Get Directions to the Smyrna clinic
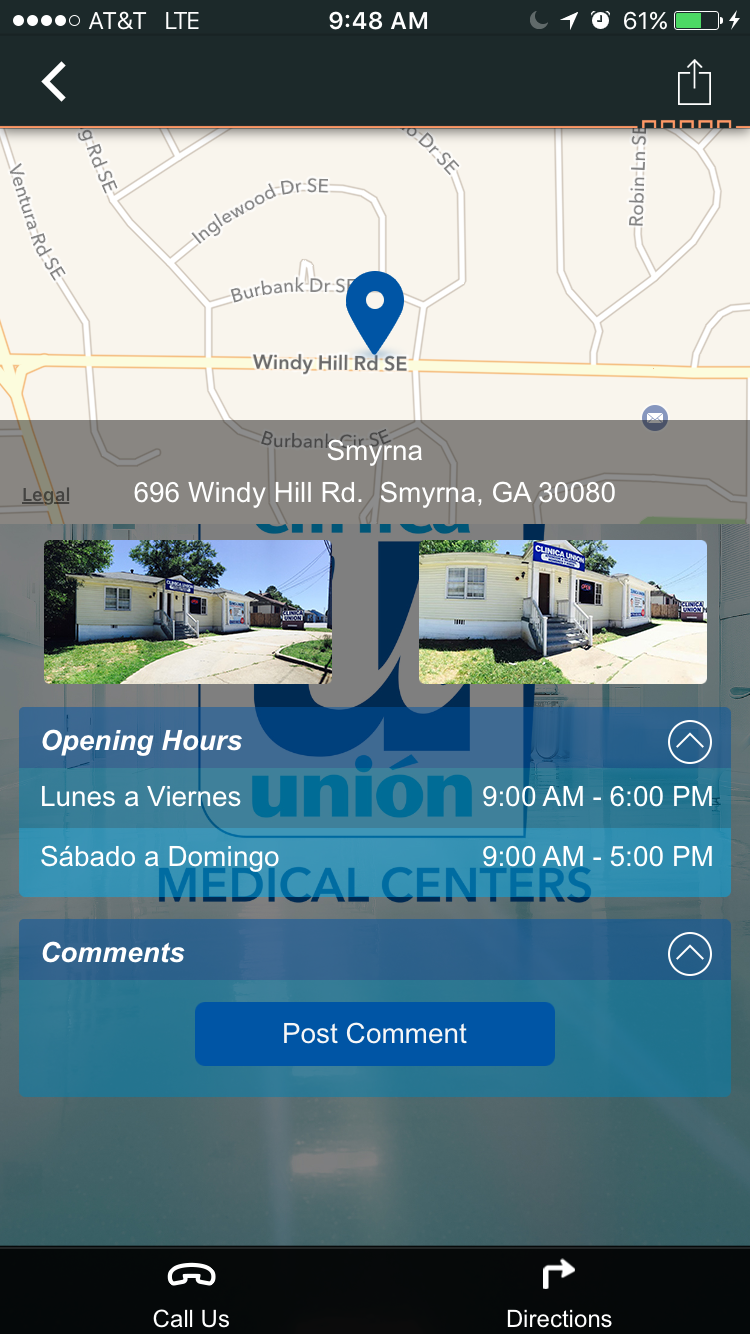This screenshot has width=750, height=1334. click(559, 1294)
